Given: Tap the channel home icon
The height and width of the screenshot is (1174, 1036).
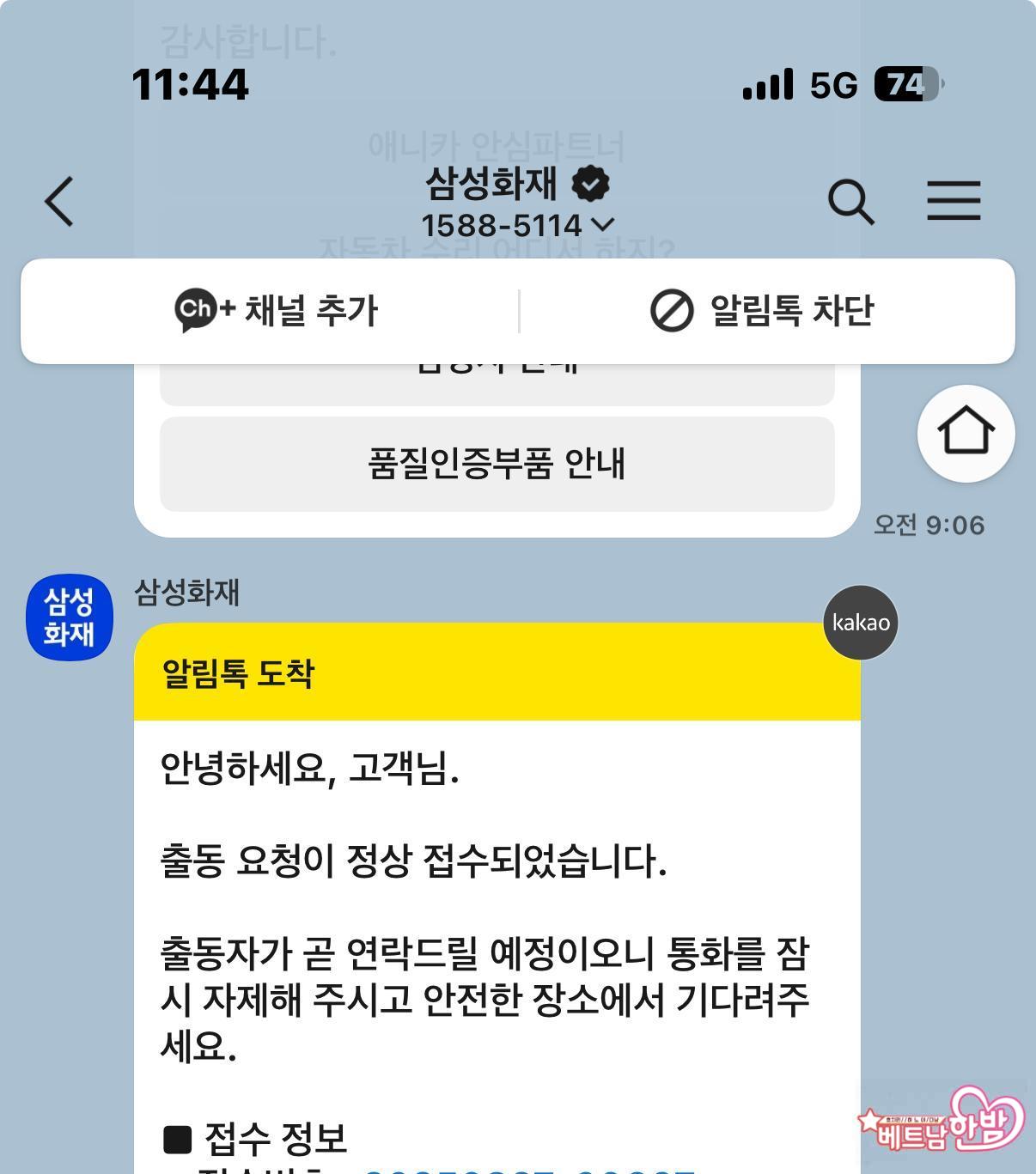Looking at the screenshot, I should (x=966, y=434).
